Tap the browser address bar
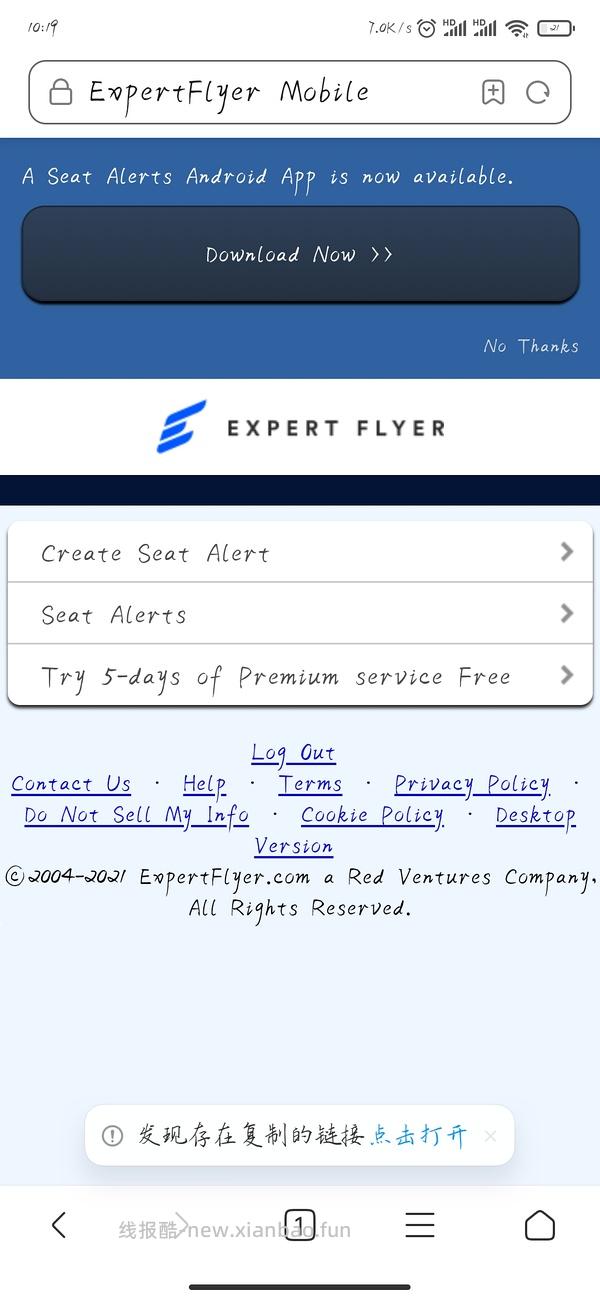600x1300 pixels. tap(260, 93)
